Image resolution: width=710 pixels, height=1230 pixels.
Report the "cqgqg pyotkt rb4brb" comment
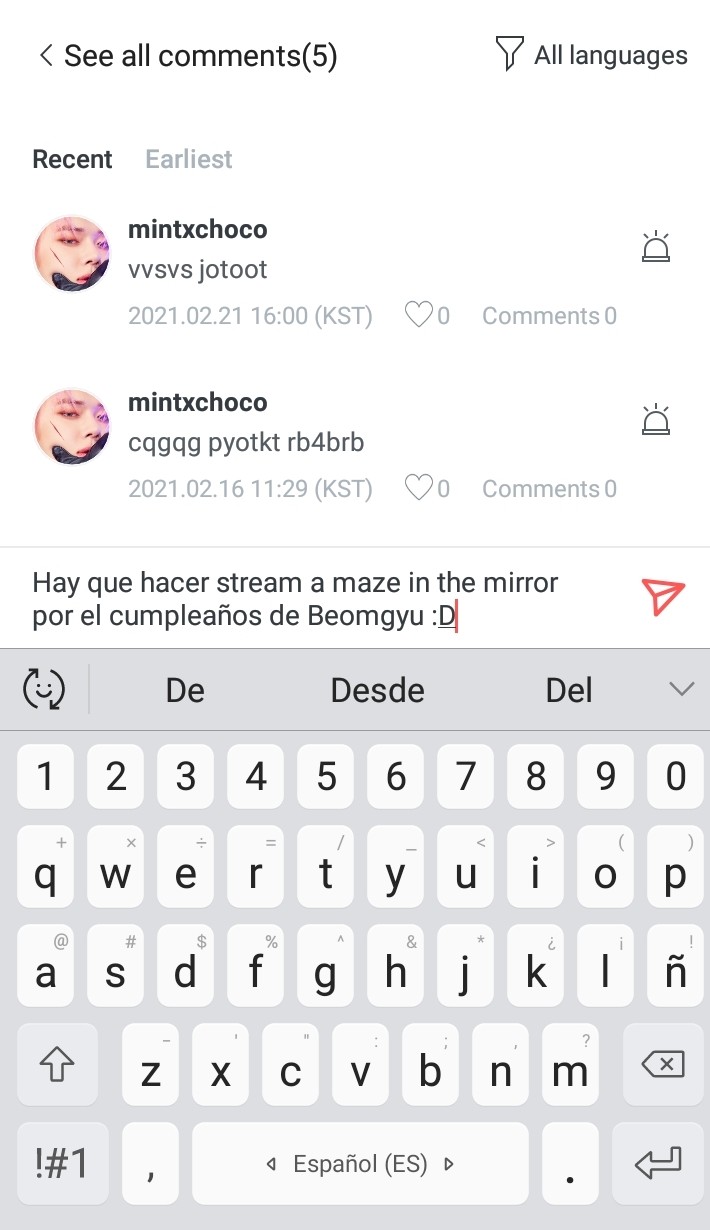[x=655, y=420]
